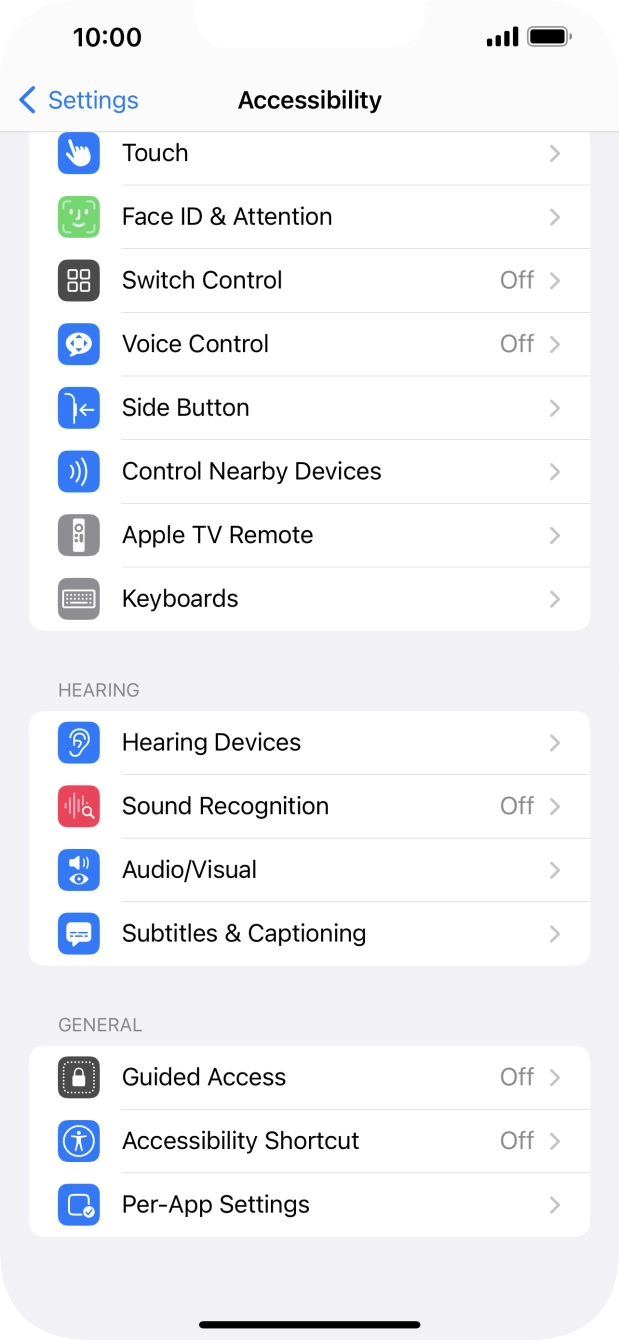Viewport: 619px width, 1340px height.
Task: Open Touch accessibility settings
Action: coord(309,154)
